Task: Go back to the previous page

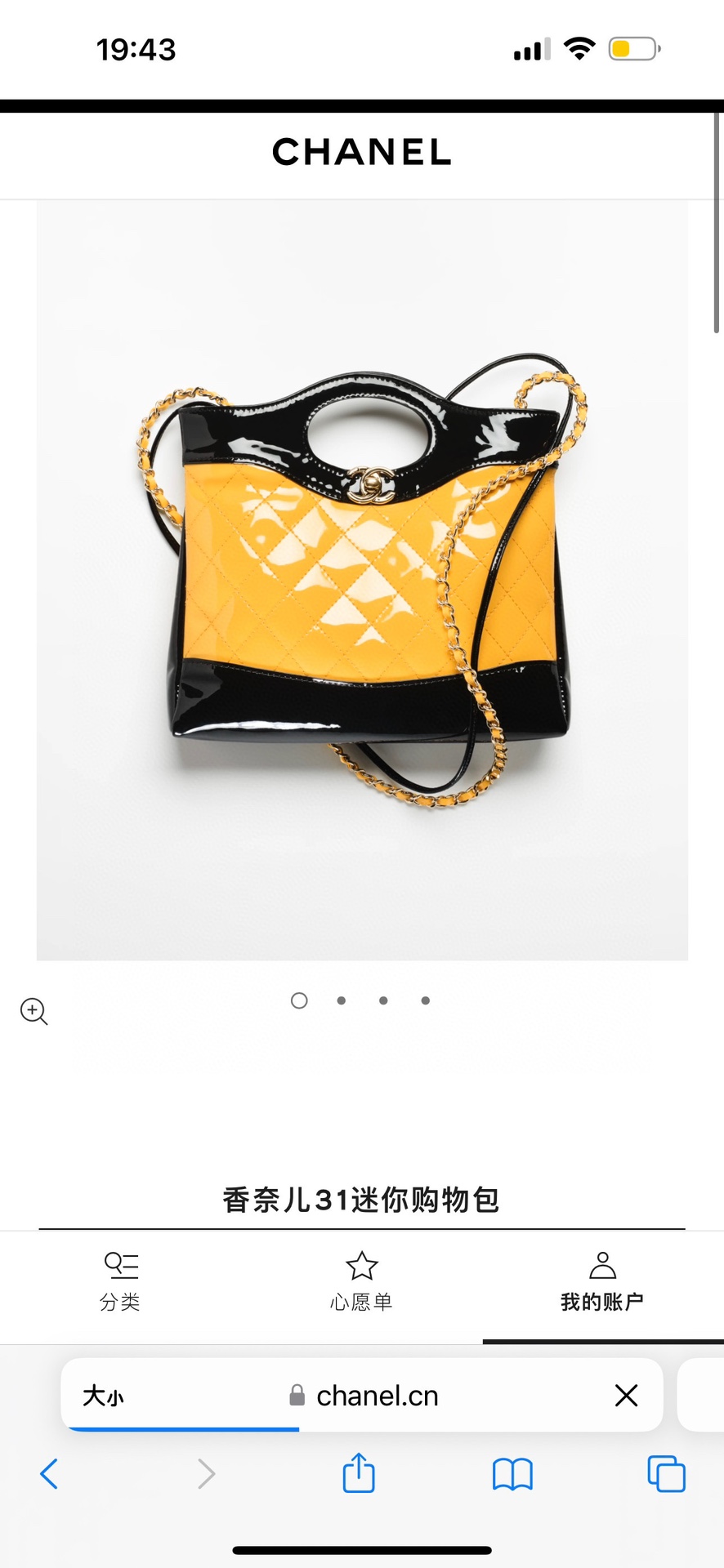Action: point(49,1474)
